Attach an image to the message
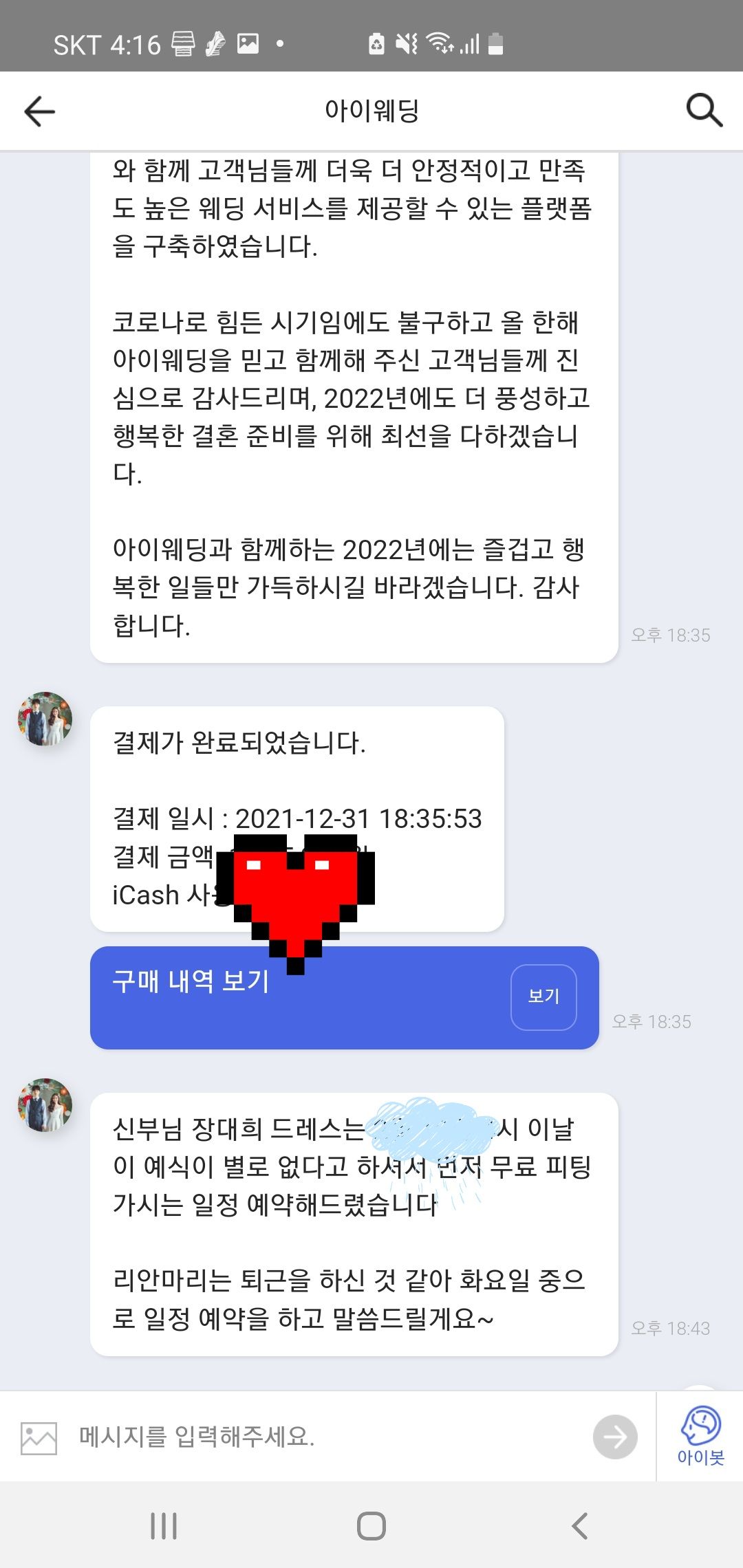 pyautogui.click(x=39, y=1437)
